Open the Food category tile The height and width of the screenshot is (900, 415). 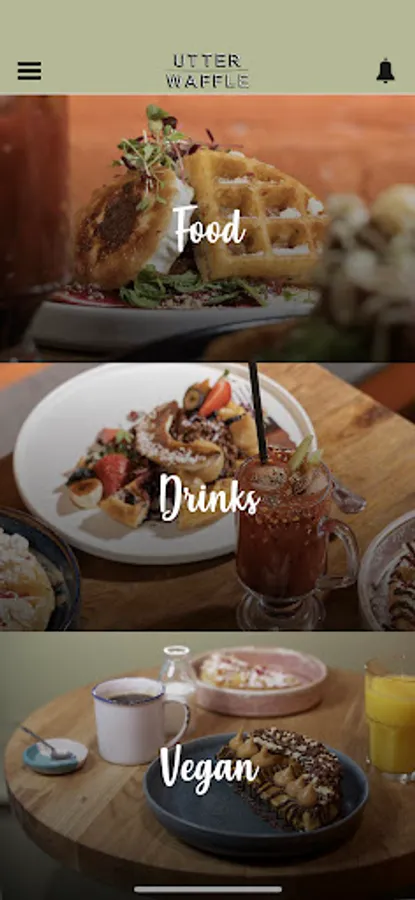click(207, 228)
